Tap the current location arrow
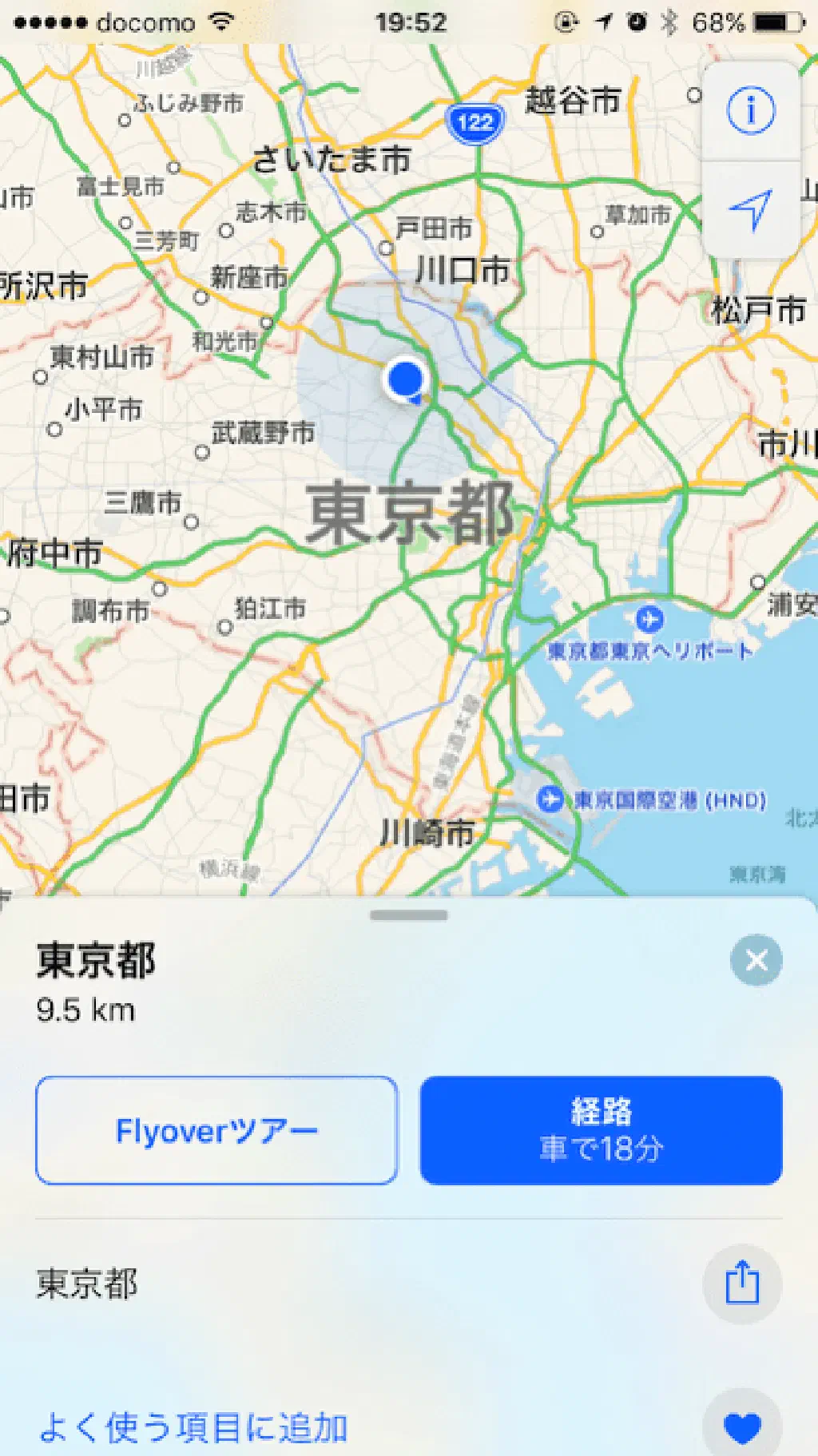 pyautogui.click(x=750, y=210)
